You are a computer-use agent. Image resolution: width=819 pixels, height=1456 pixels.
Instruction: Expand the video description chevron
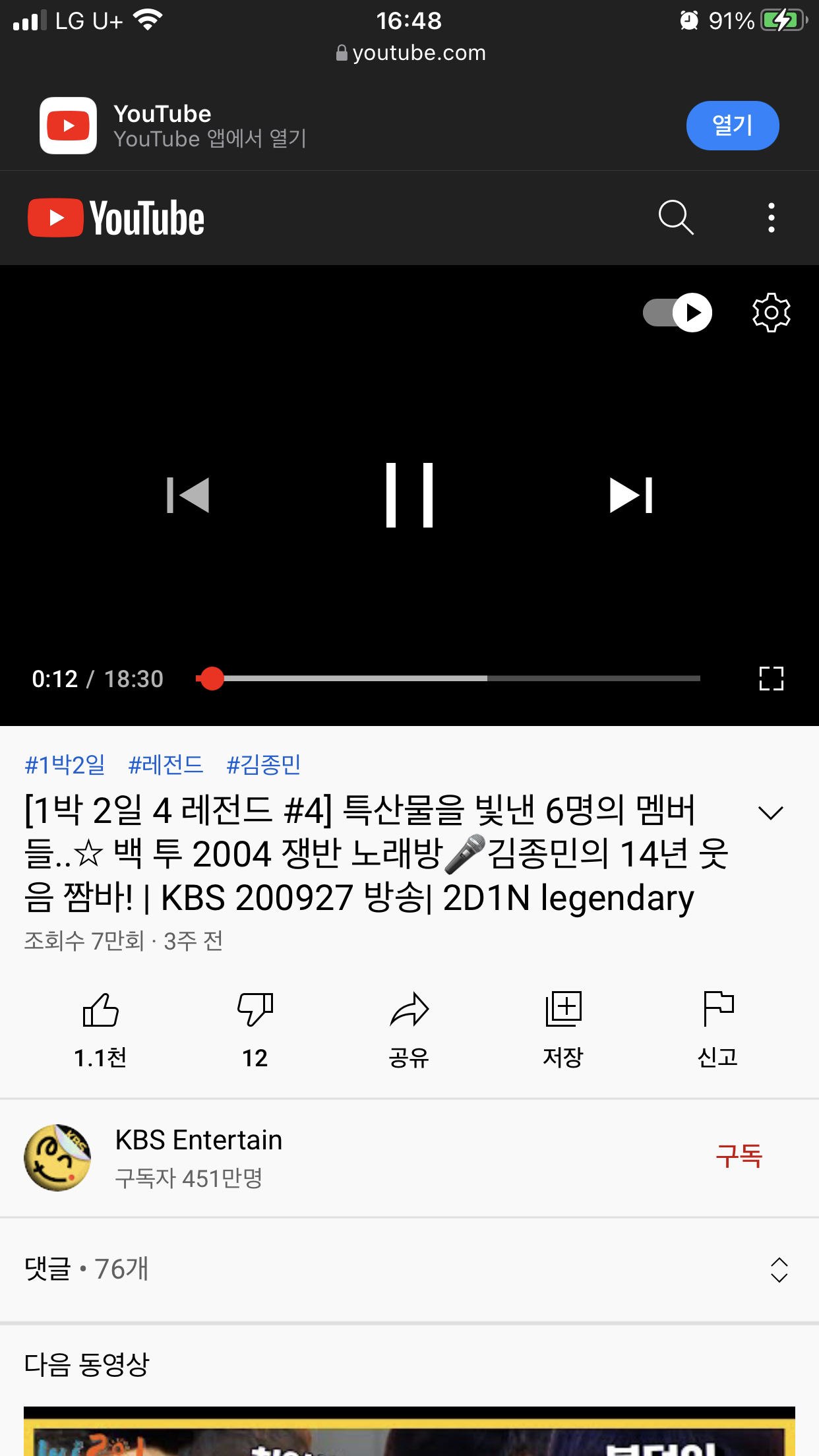click(x=770, y=813)
